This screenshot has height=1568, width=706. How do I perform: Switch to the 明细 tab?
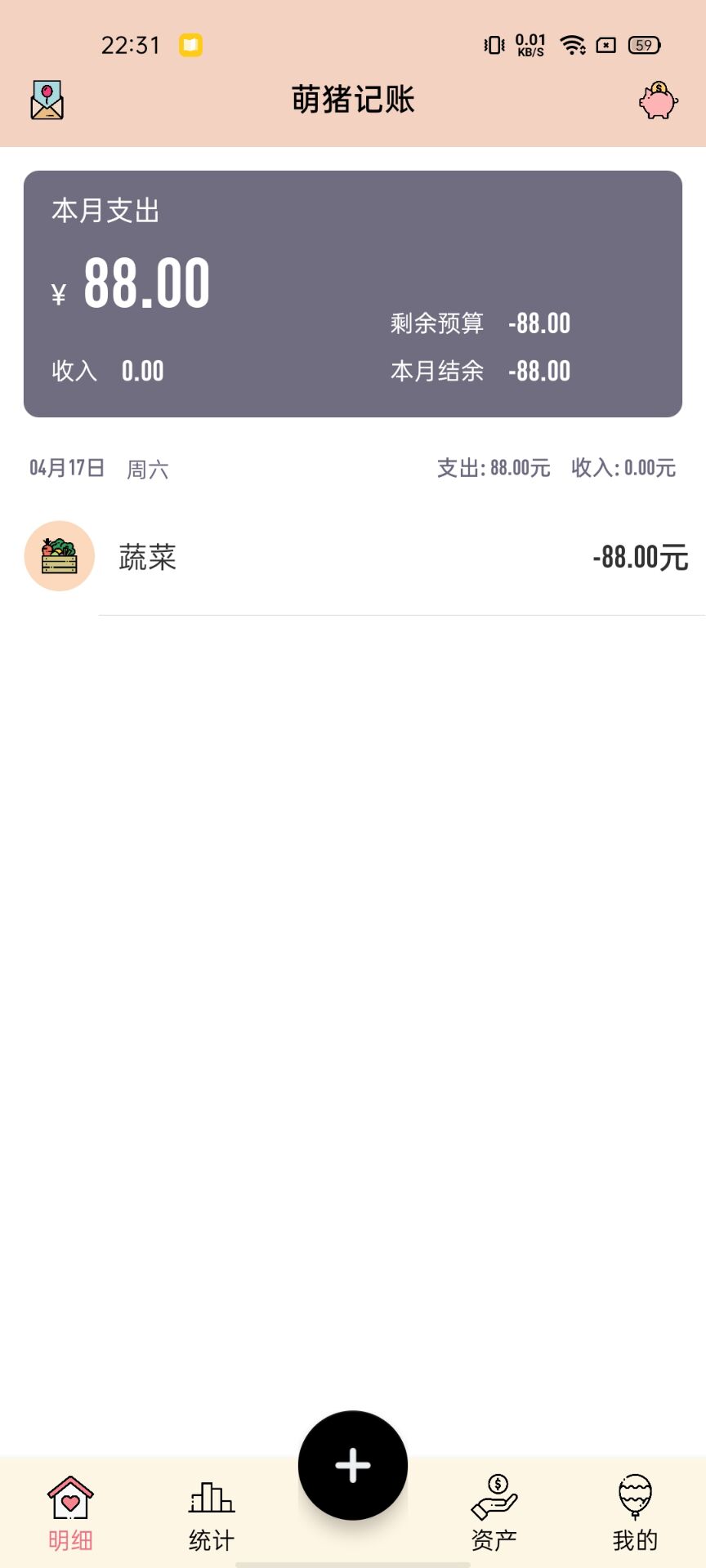(x=70, y=1514)
